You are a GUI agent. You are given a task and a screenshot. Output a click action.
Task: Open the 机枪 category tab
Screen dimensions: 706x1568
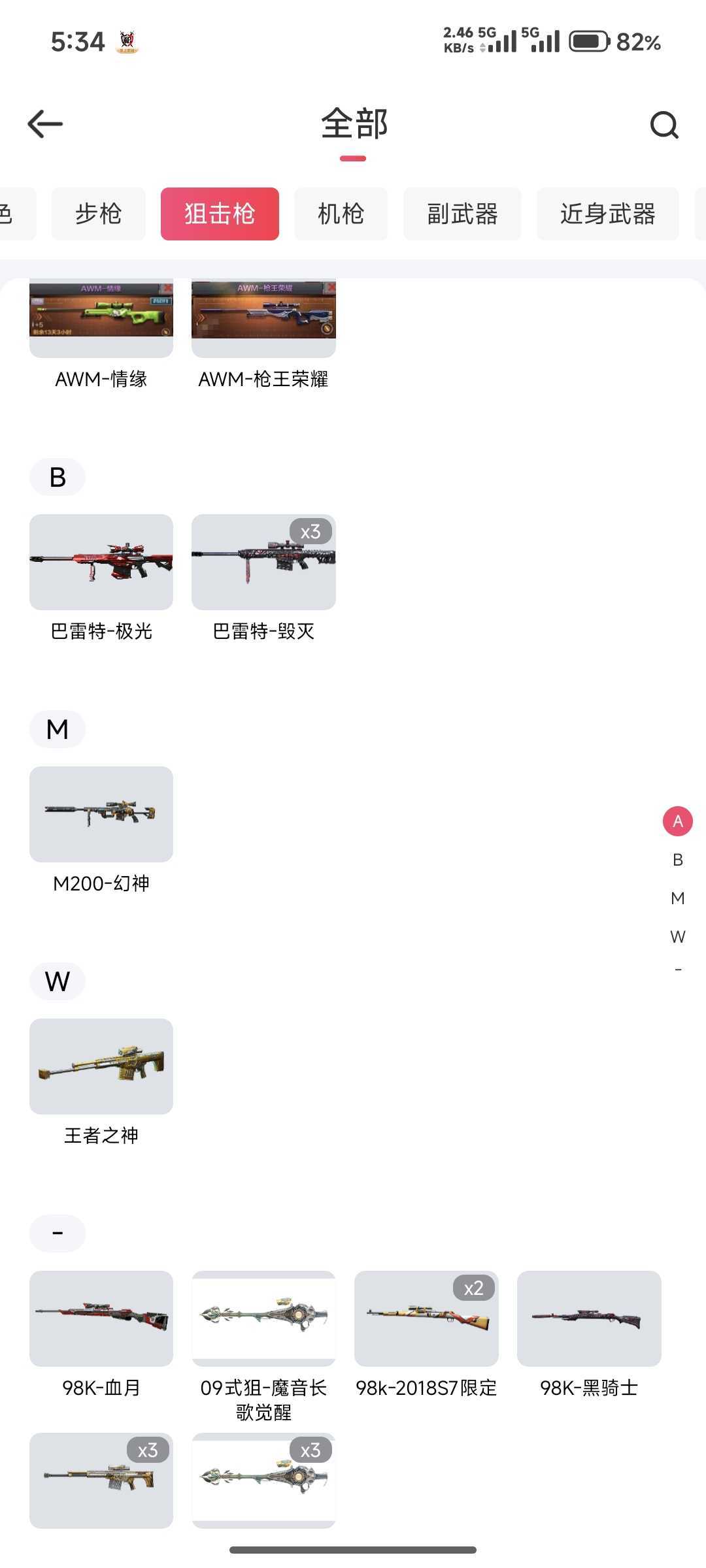click(341, 214)
